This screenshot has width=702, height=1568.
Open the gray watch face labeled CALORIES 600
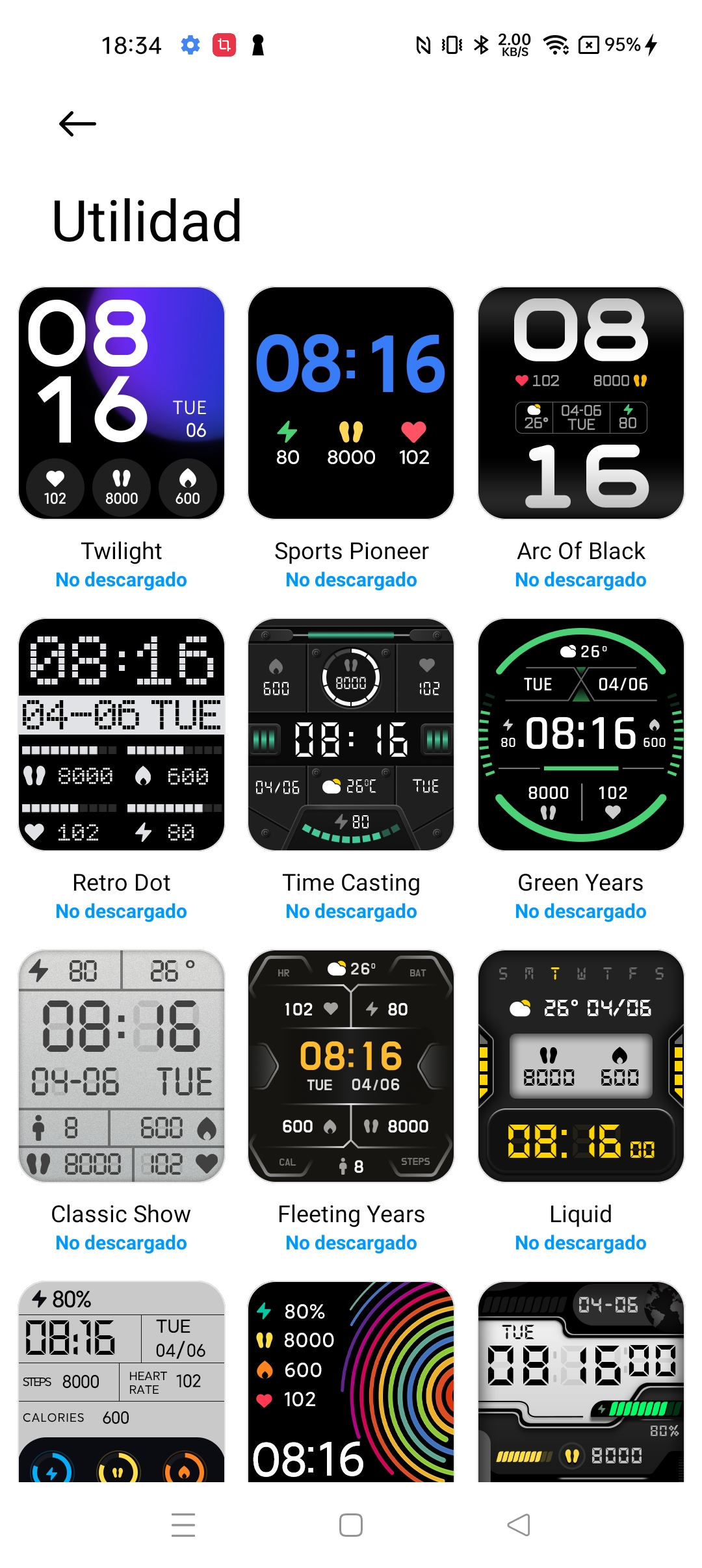pyautogui.click(x=122, y=1381)
